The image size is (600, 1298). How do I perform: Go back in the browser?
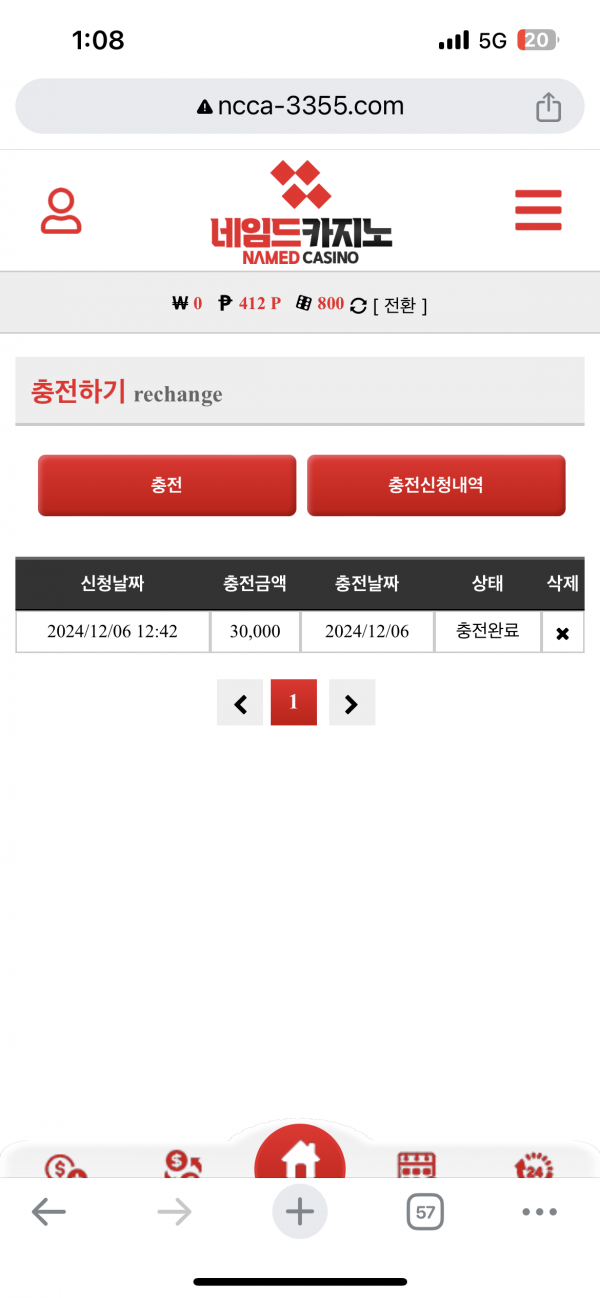coord(48,1213)
